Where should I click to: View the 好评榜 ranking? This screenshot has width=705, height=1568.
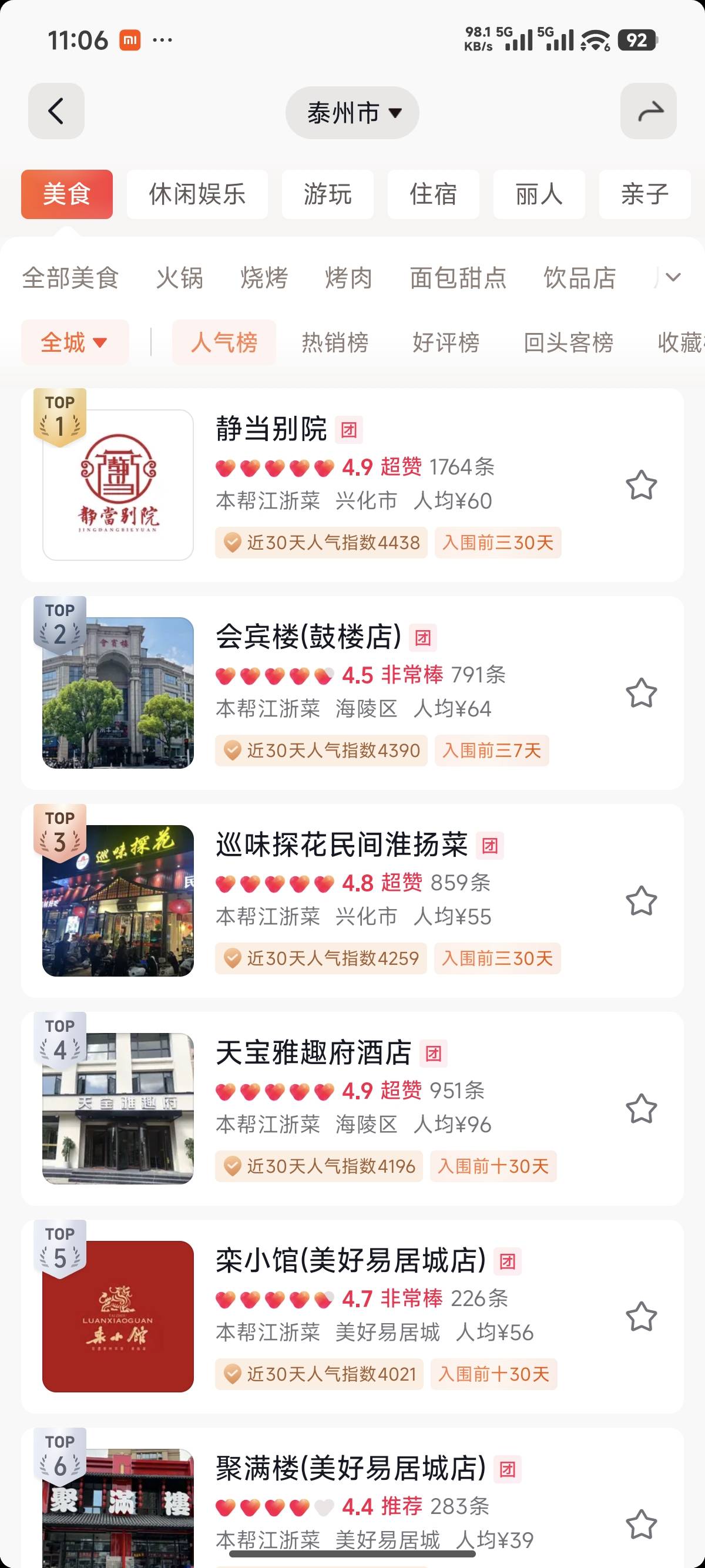click(446, 342)
